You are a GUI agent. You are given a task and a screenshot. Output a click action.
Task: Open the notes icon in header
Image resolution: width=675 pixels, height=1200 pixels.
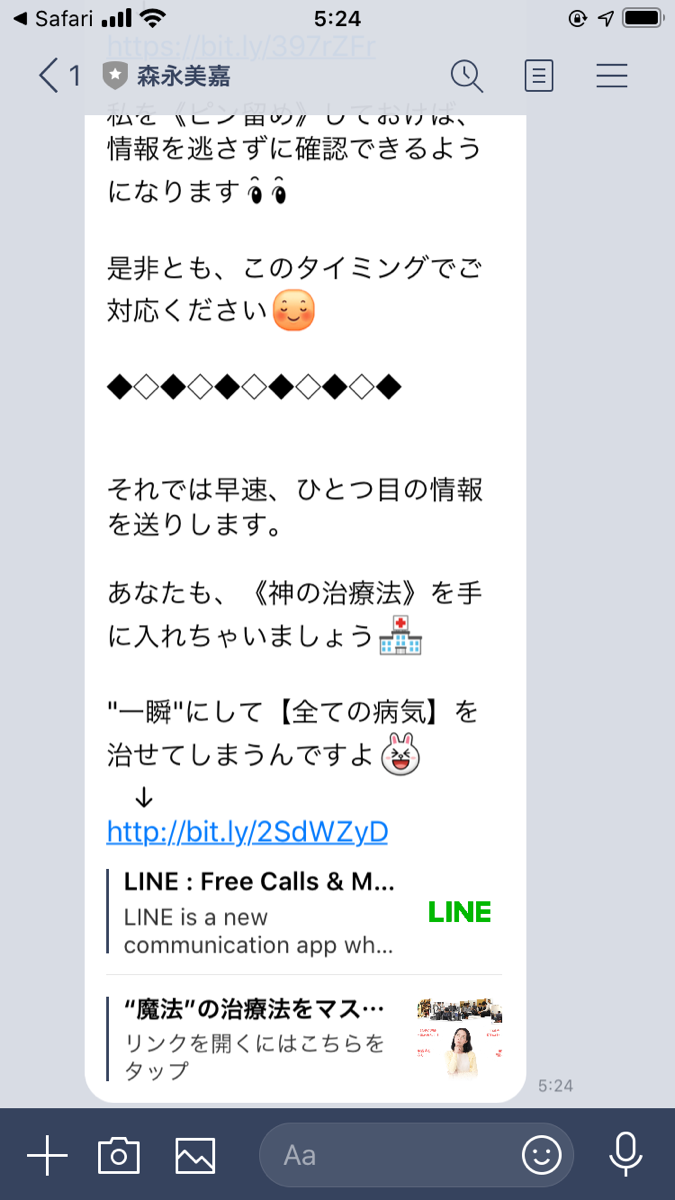(539, 76)
